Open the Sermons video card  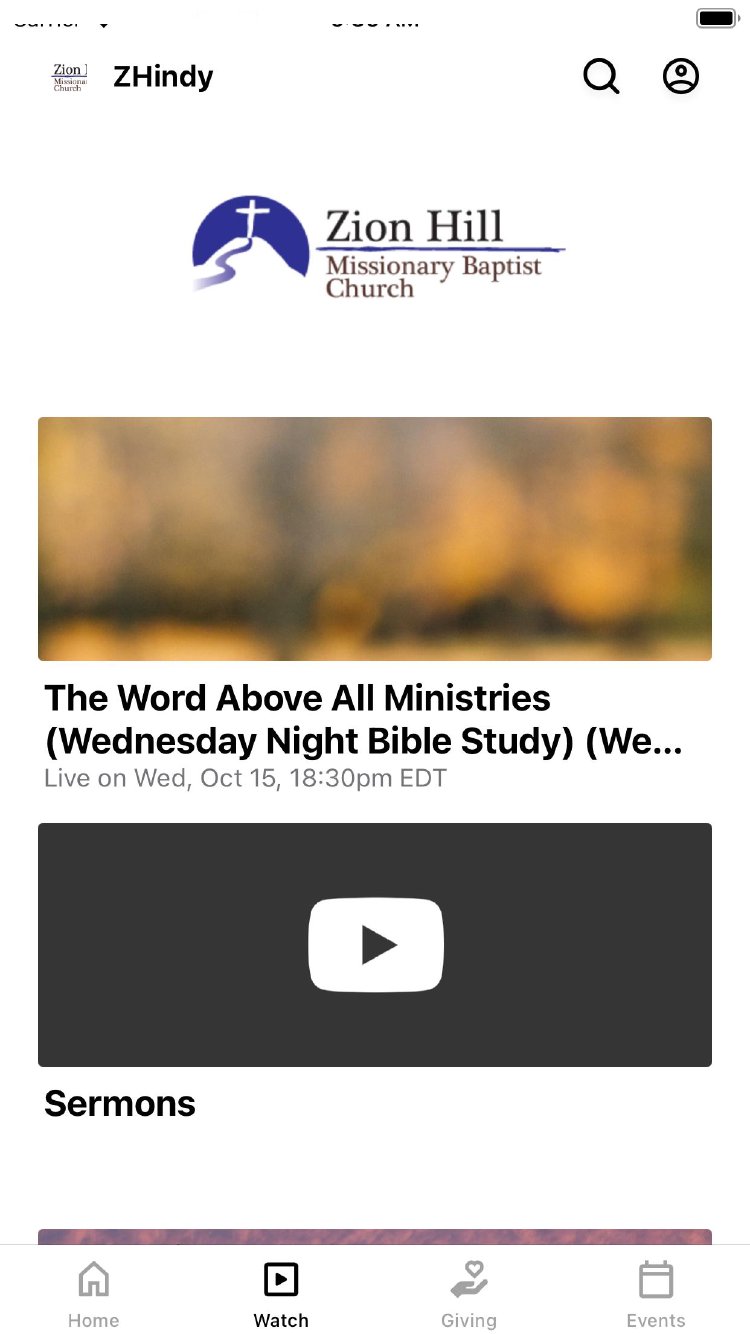(375, 944)
